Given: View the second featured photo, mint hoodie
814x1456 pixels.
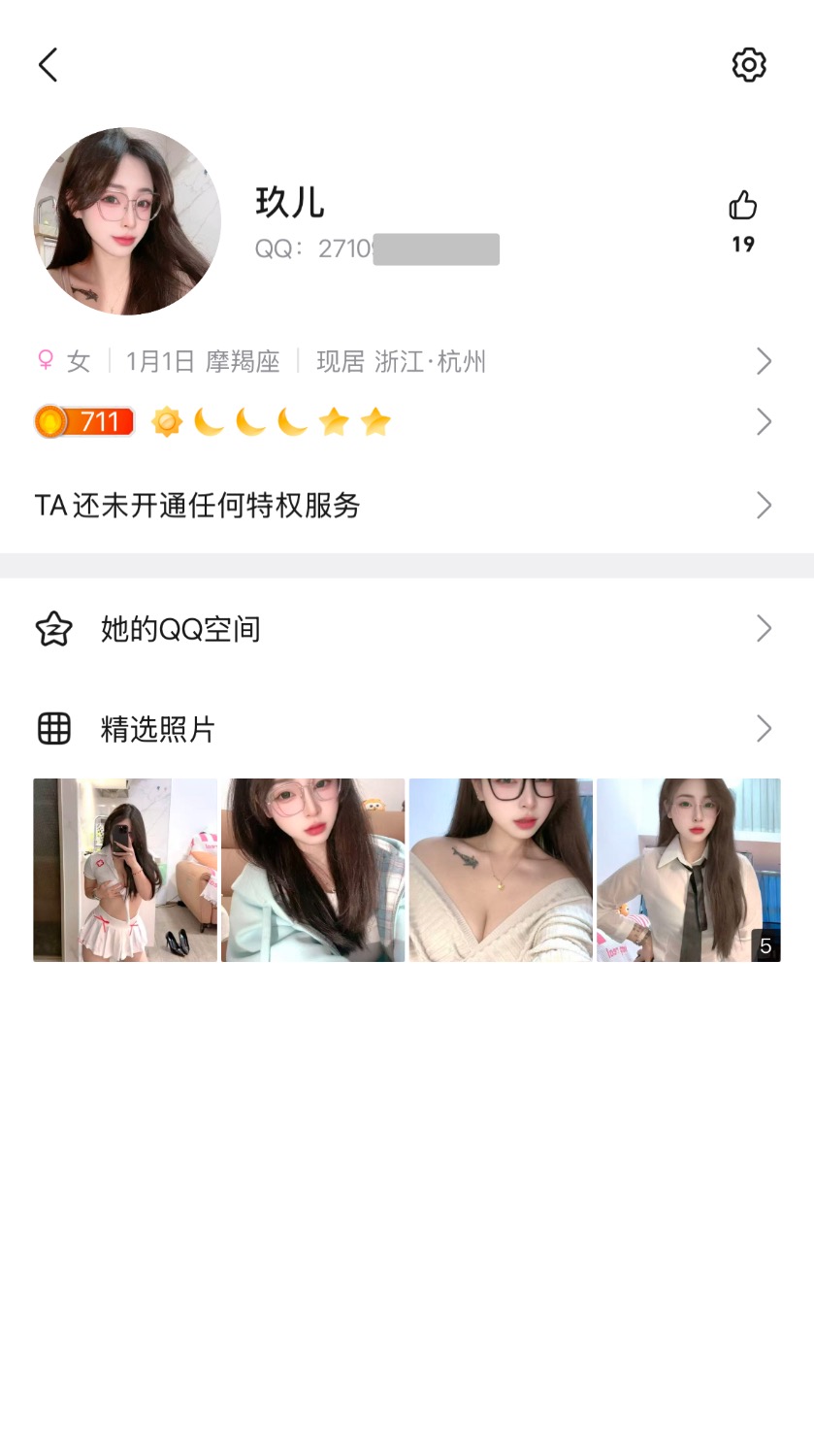Looking at the screenshot, I should [x=312, y=870].
